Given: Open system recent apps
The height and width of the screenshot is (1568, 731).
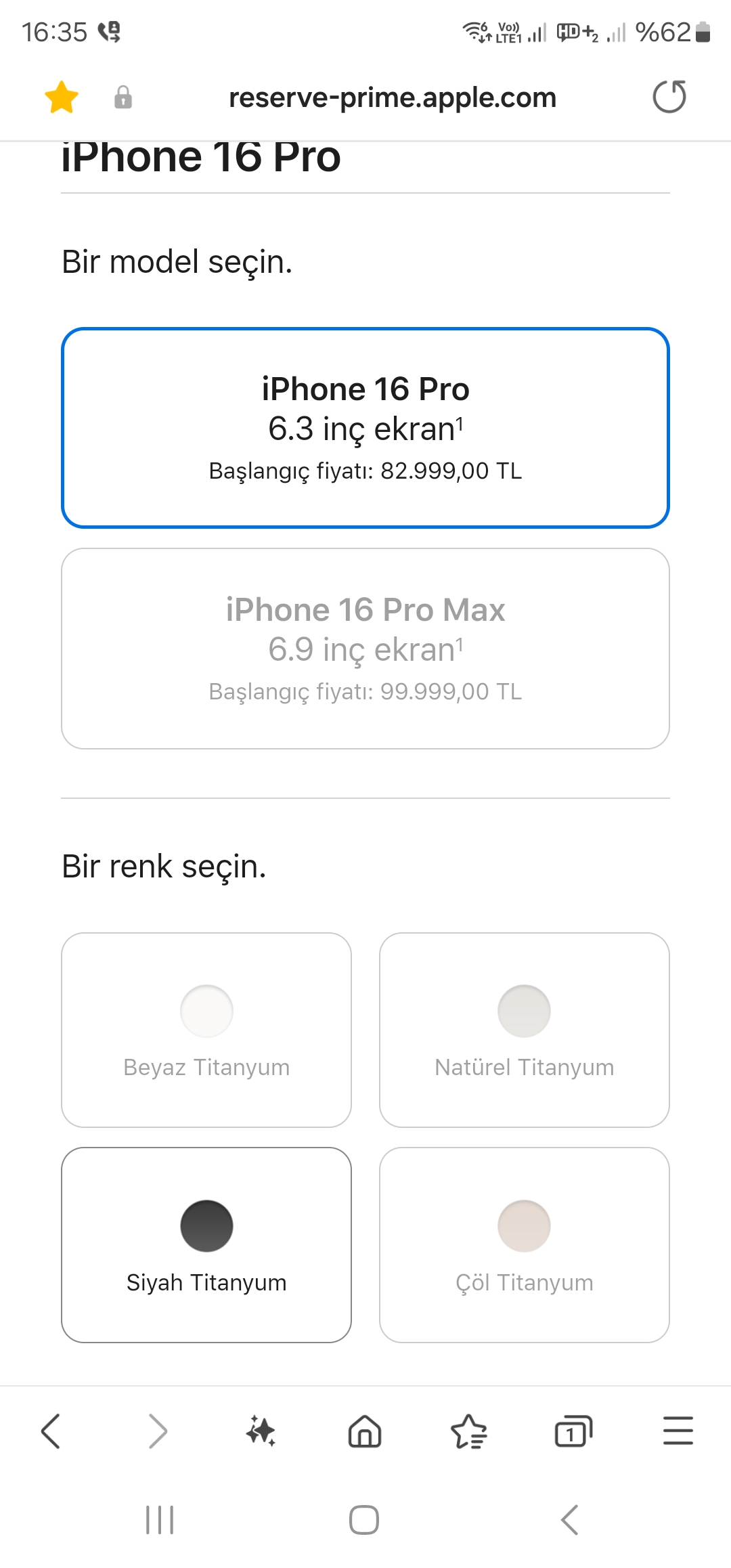Looking at the screenshot, I should click(x=160, y=1520).
